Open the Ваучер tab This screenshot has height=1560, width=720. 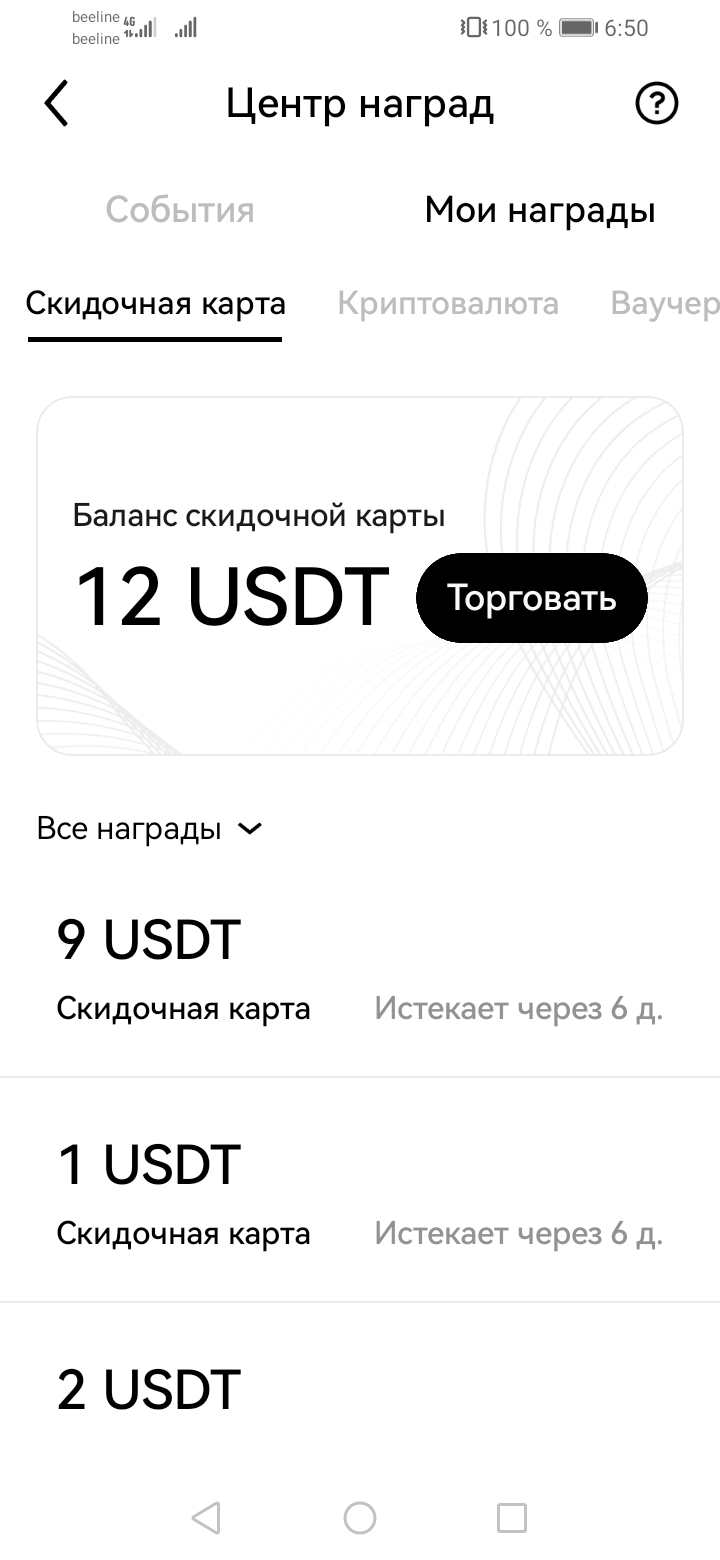pyautogui.click(x=664, y=304)
